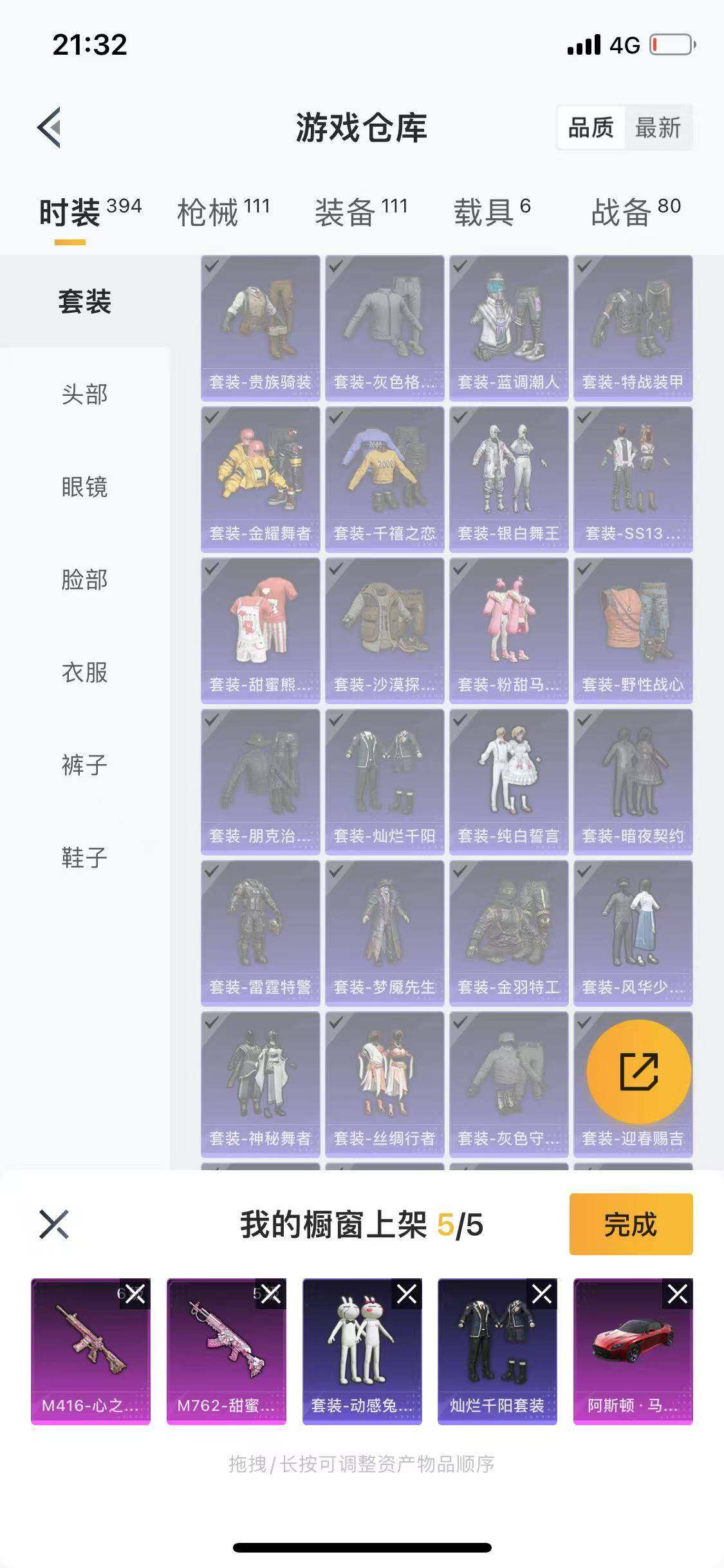The width and height of the screenshot is (724, 1568).
Task: Tap the 完成 button
Action: point(633,1224)
